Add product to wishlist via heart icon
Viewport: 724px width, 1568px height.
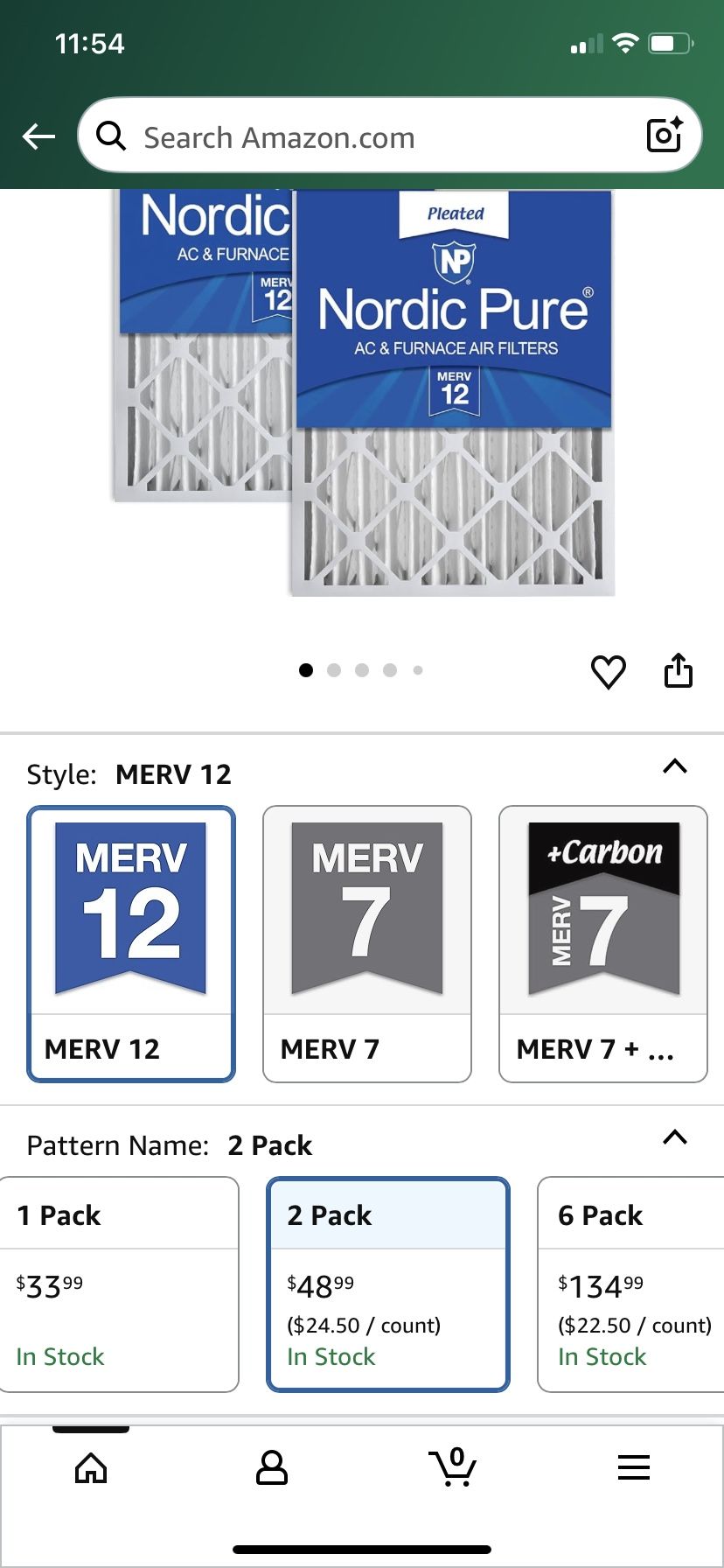pyautogui.click(x=609, y=670)
